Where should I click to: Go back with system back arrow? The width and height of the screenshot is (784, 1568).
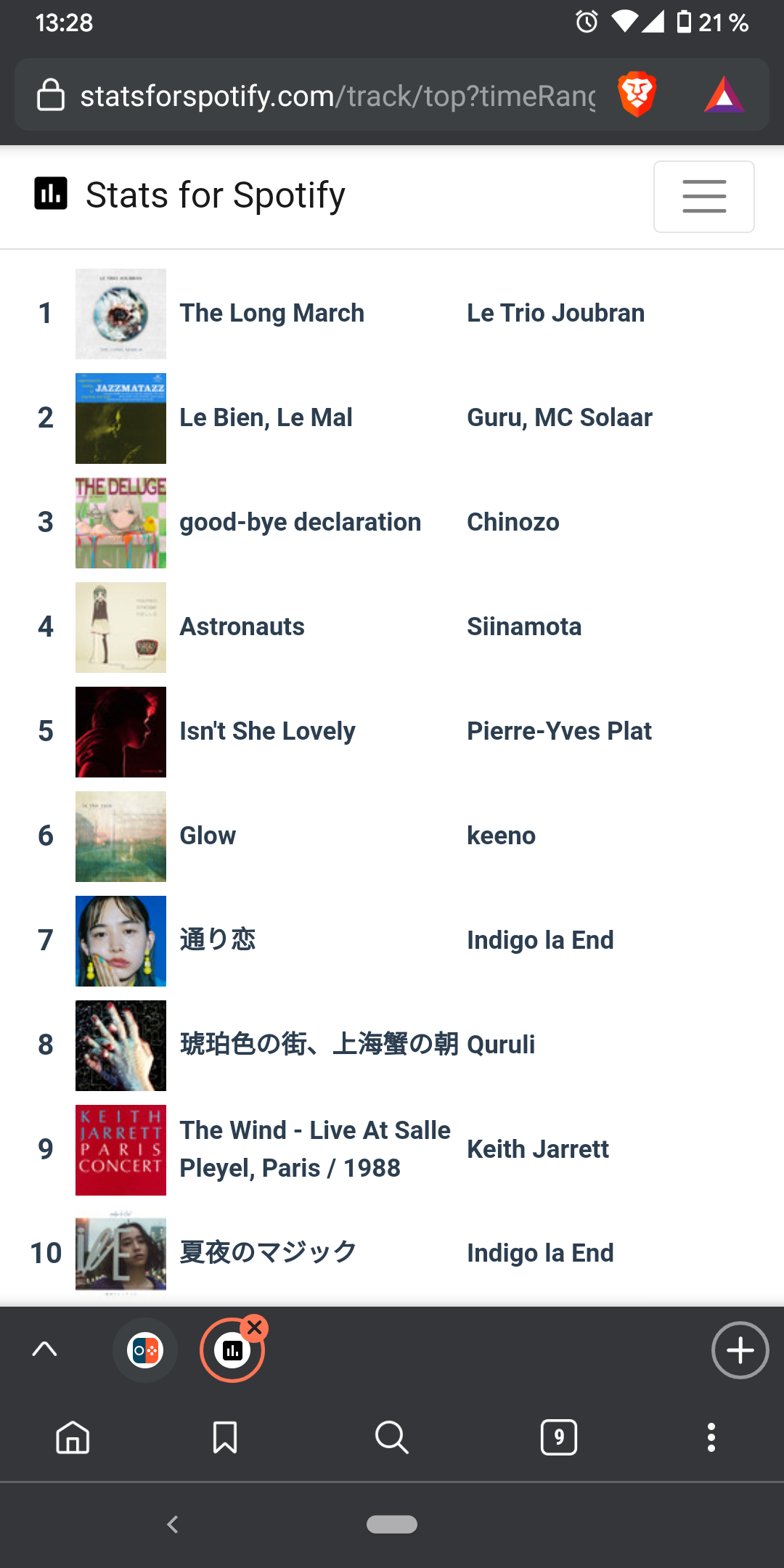tap(173, 1524)
